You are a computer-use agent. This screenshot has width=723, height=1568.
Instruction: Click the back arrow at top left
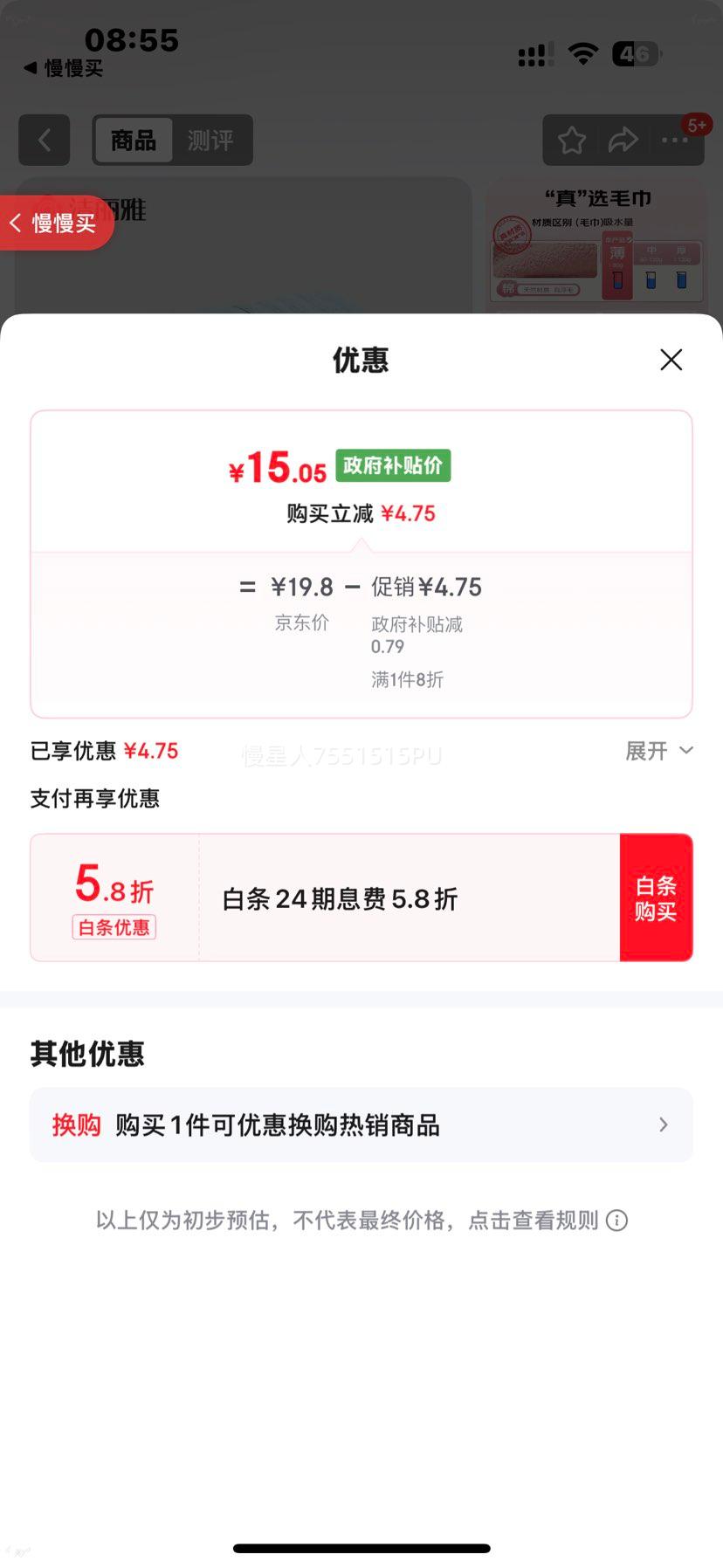tap(44, 140)
